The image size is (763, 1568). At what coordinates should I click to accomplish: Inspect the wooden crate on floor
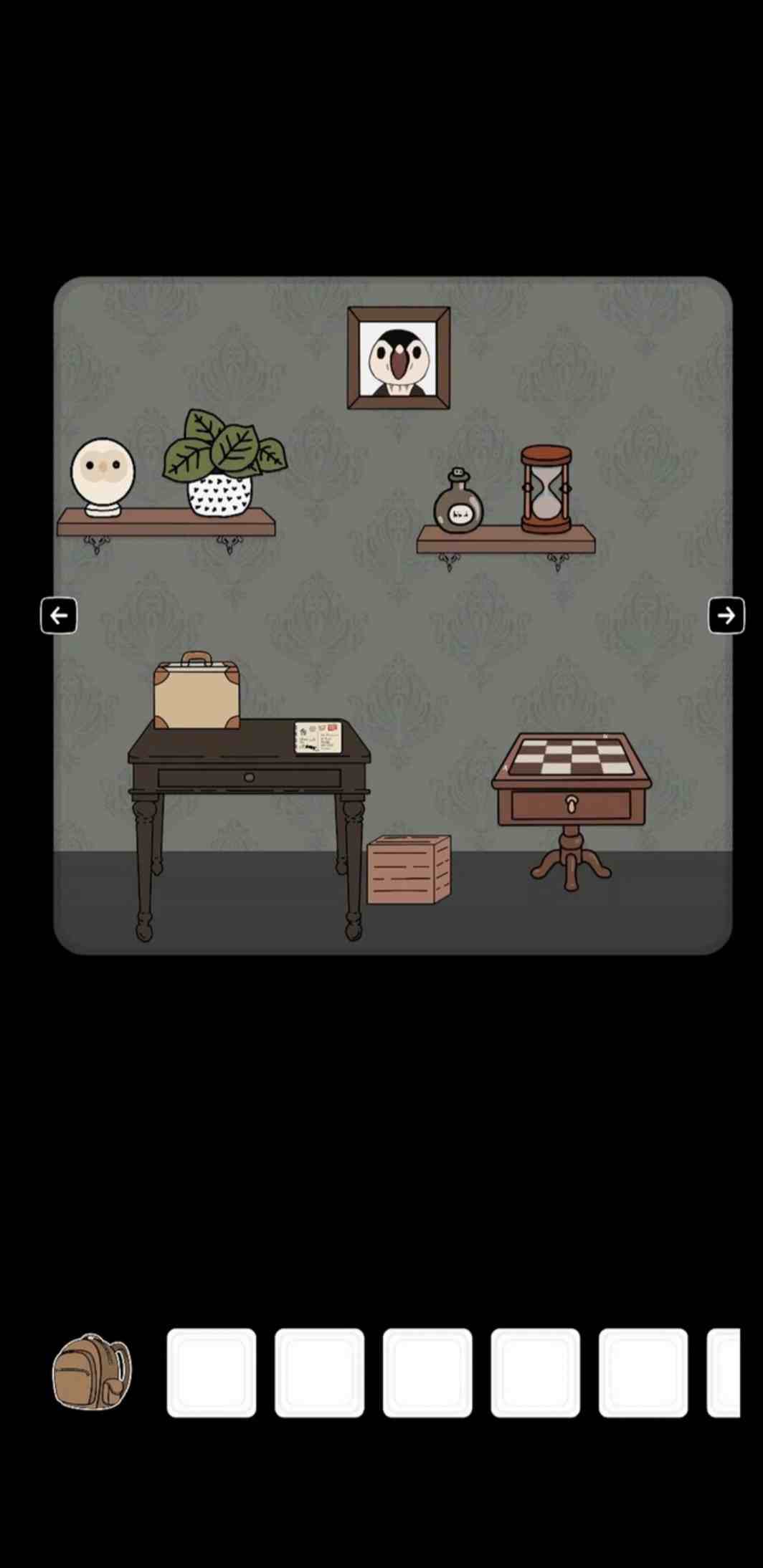click(409, 869)
